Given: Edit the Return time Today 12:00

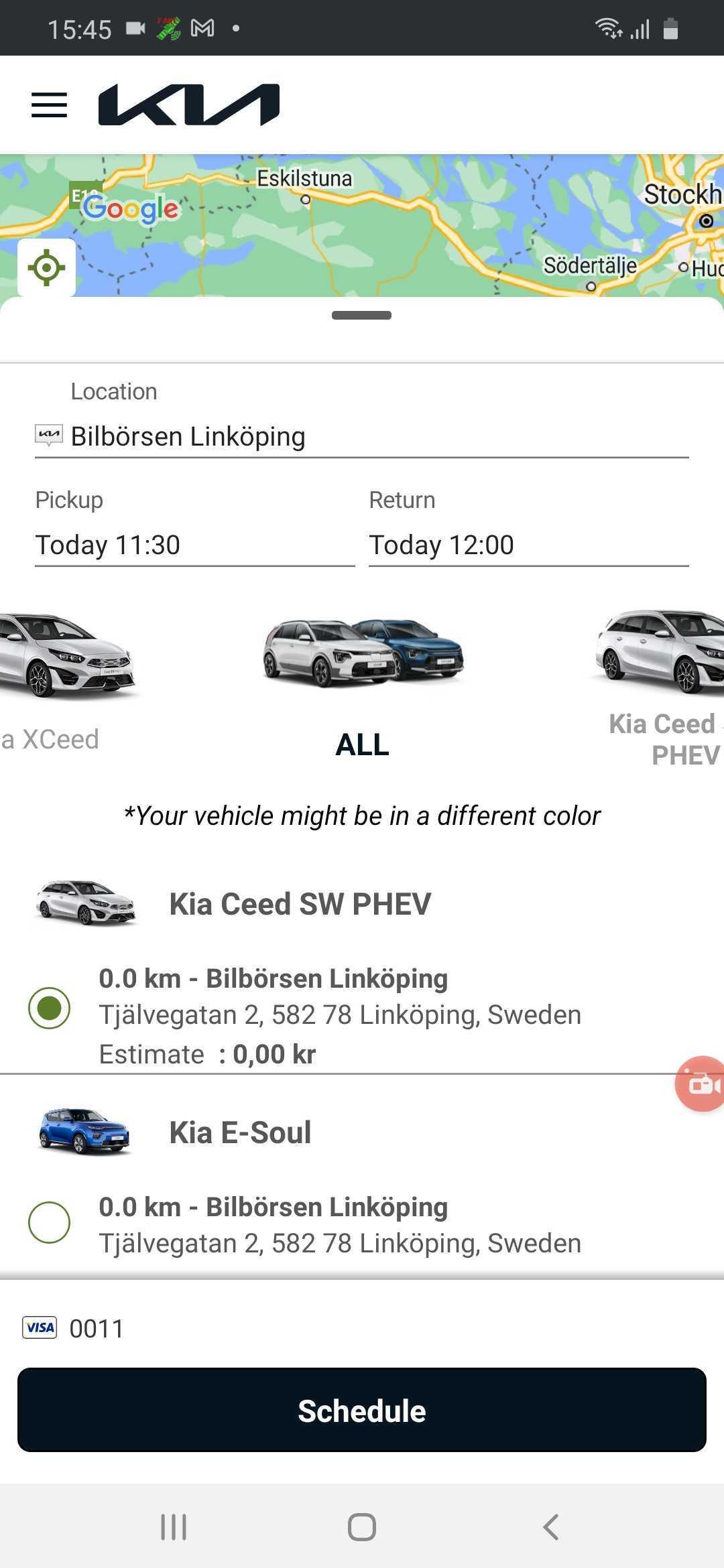Looking at the screenshot, I should pyautogui.click(x=528, y=545).
